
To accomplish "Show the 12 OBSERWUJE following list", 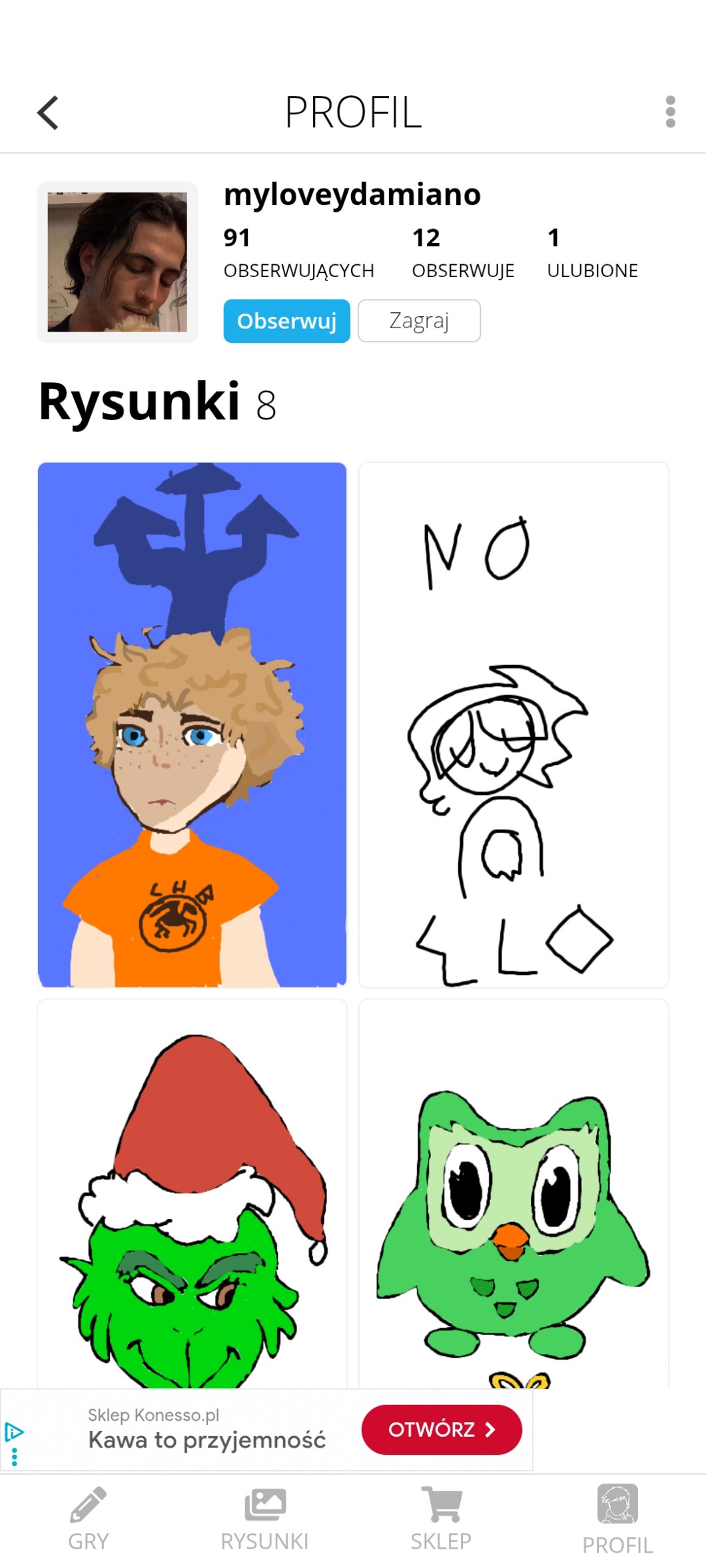I will point(463,253).
